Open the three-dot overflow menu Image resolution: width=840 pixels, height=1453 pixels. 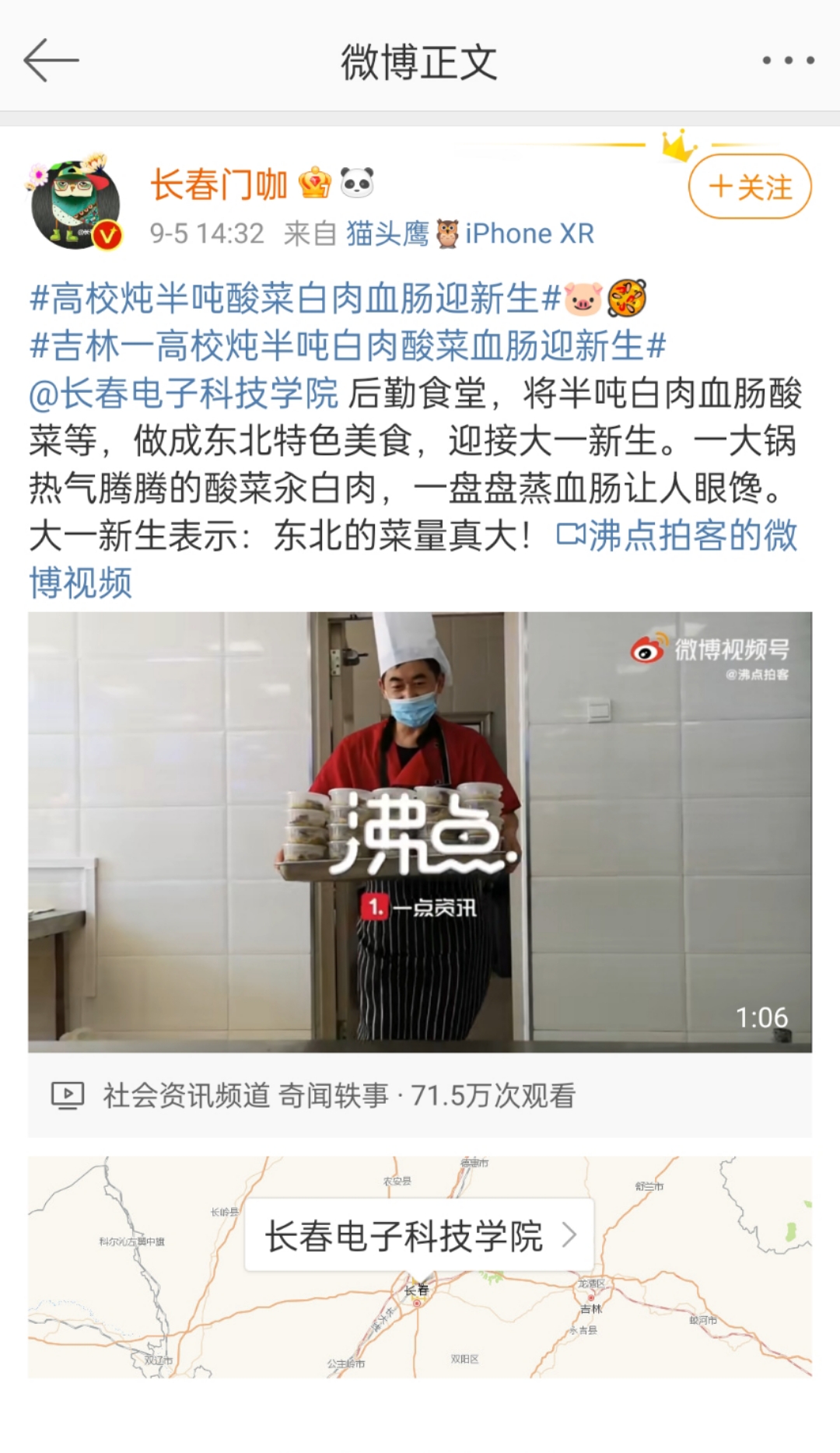tap(787, 61)
